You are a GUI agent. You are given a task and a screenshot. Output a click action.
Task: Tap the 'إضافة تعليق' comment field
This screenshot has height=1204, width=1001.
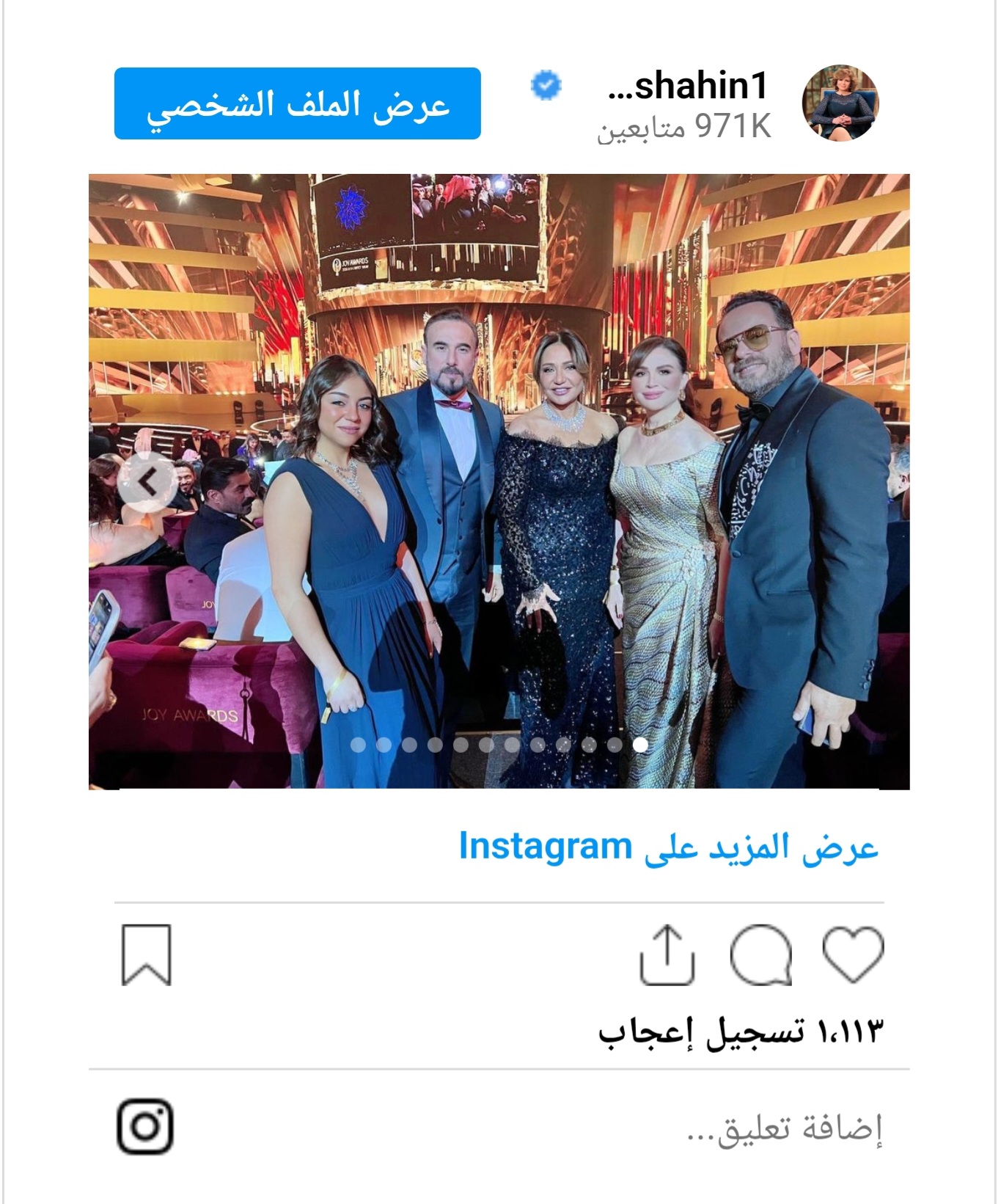pyautogui.click(x=783, y=1128)
